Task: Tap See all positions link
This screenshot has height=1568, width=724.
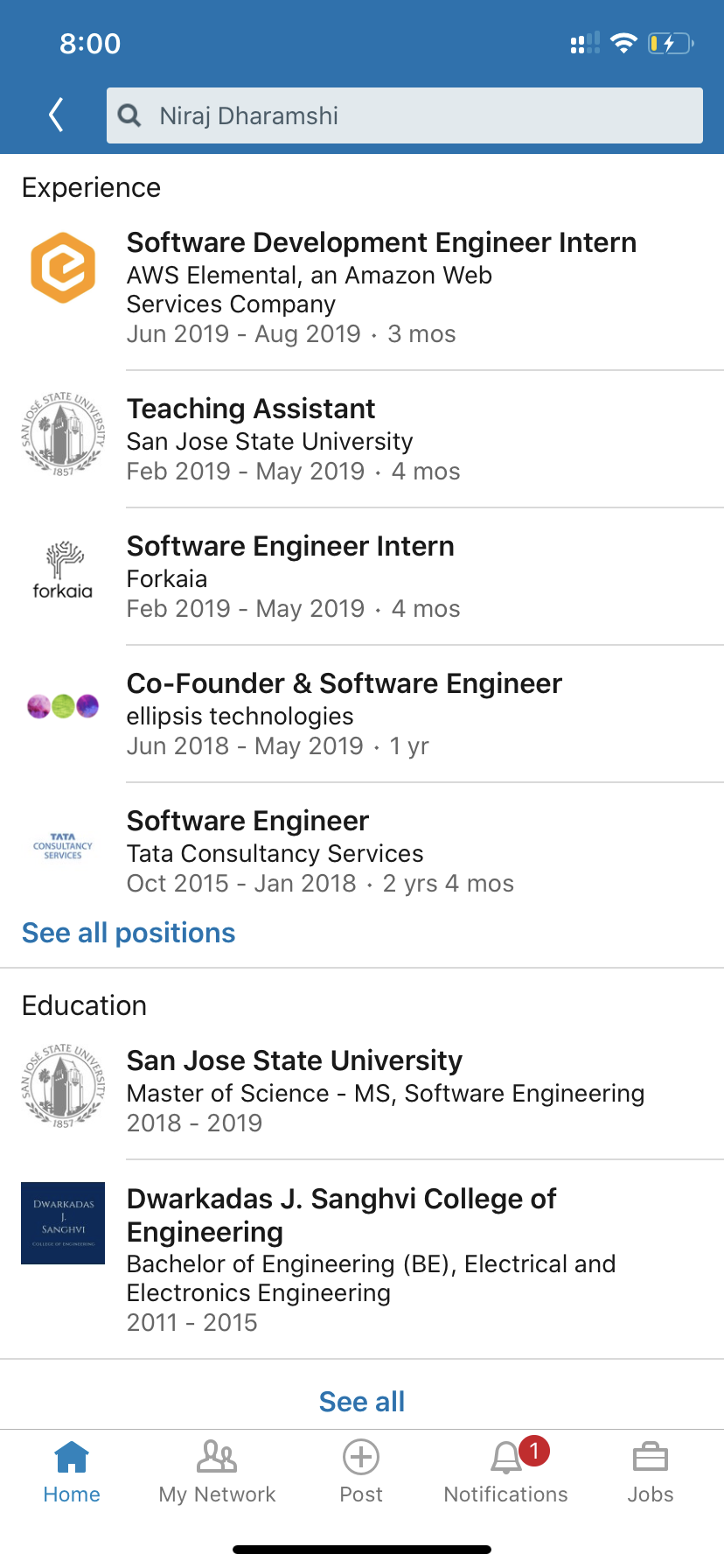Action: pyautogui.click(x=129, y=933)
